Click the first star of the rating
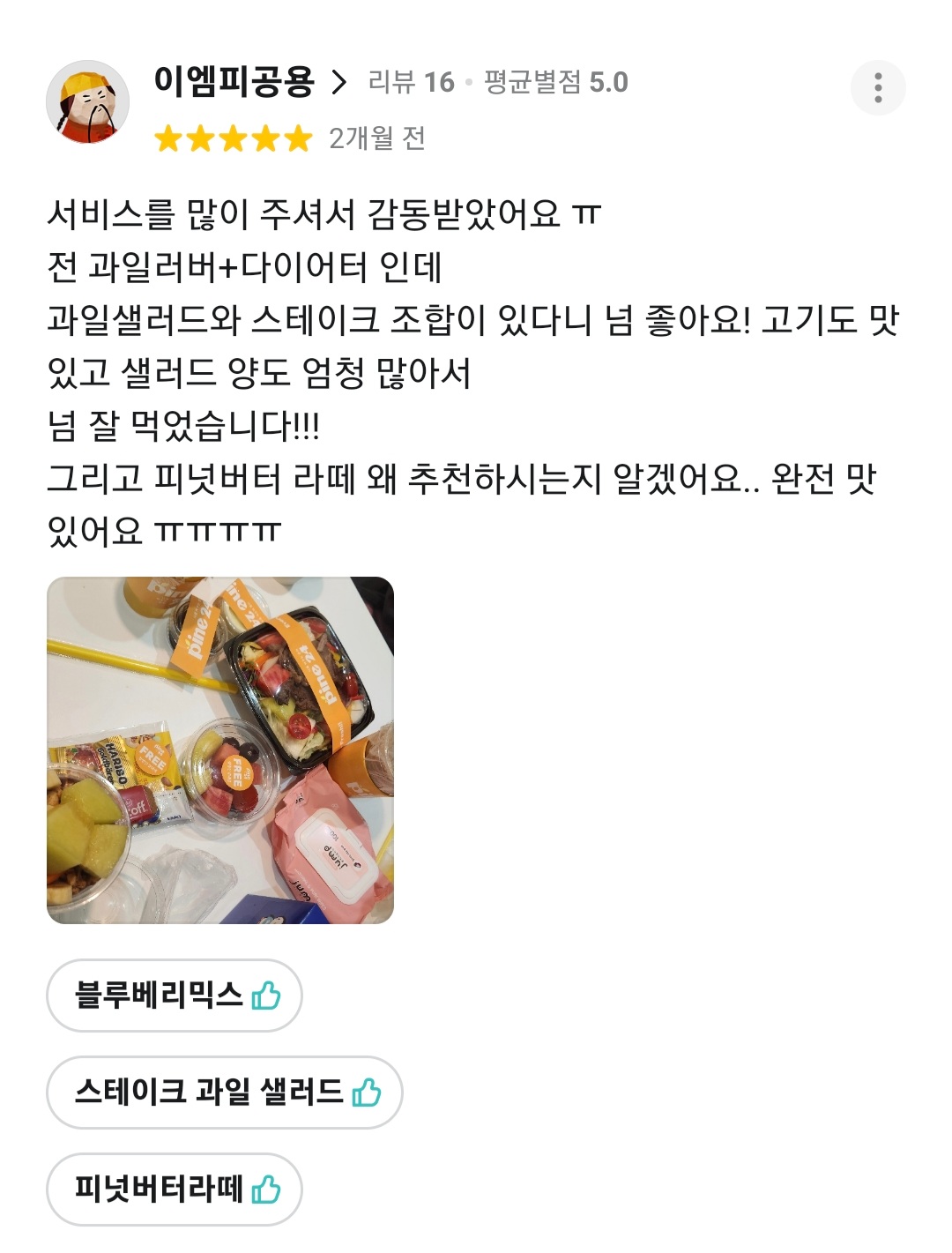Screen dimensions: 952x1253 (x=170, y=139)
